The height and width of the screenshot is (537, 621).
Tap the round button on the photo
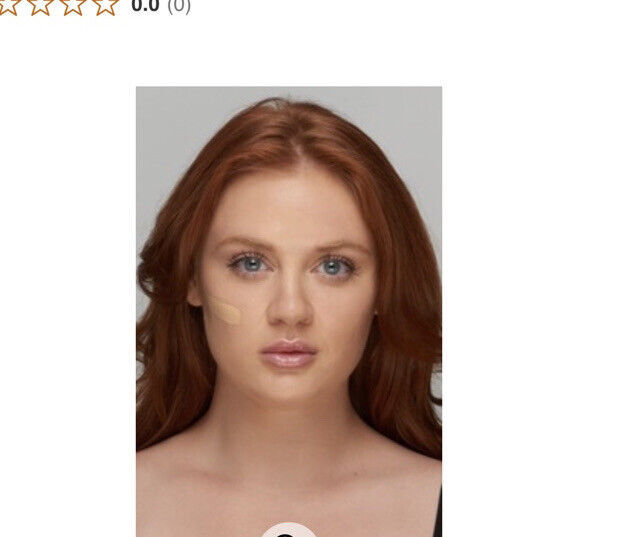click(288, 531)
